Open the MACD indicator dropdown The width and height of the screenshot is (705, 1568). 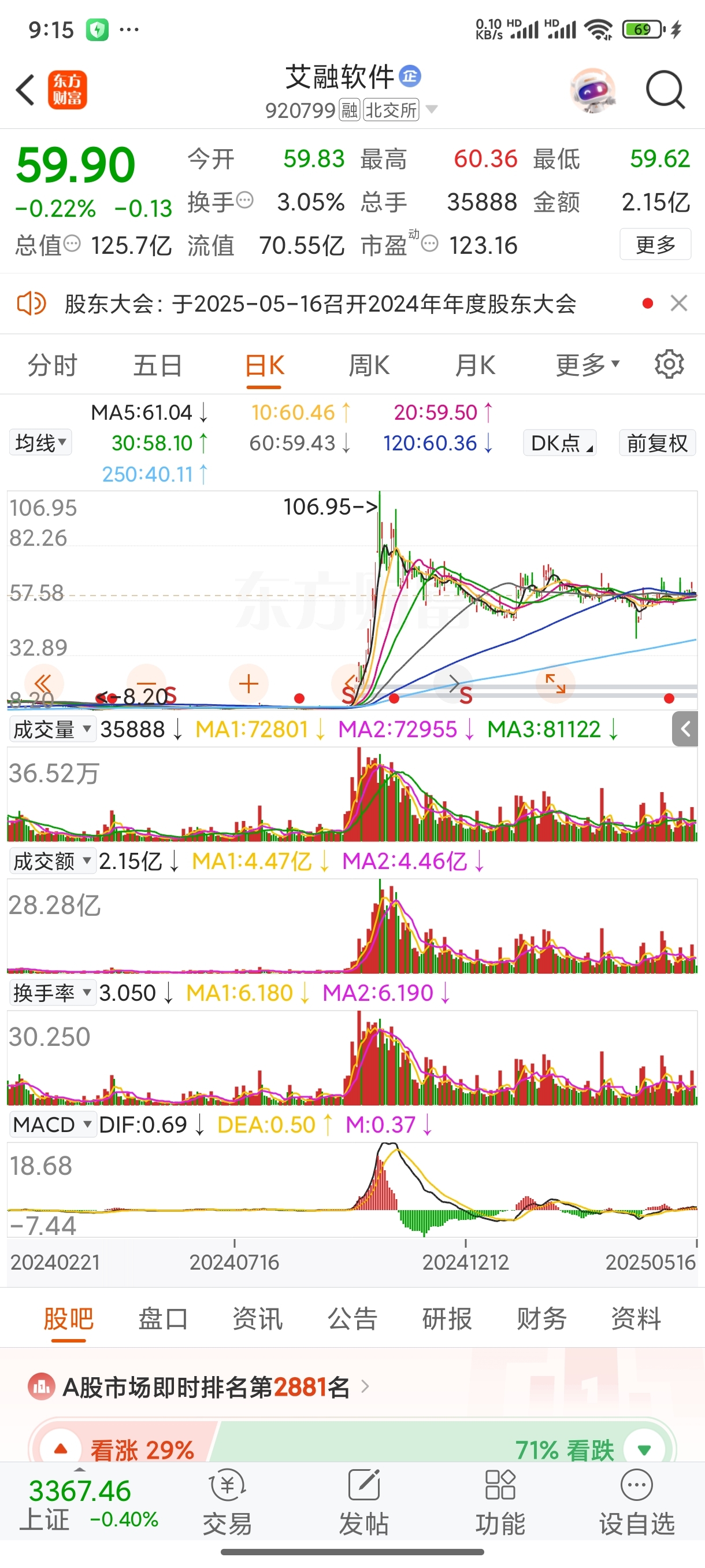pyautogui.click(x=51, y=1125)
